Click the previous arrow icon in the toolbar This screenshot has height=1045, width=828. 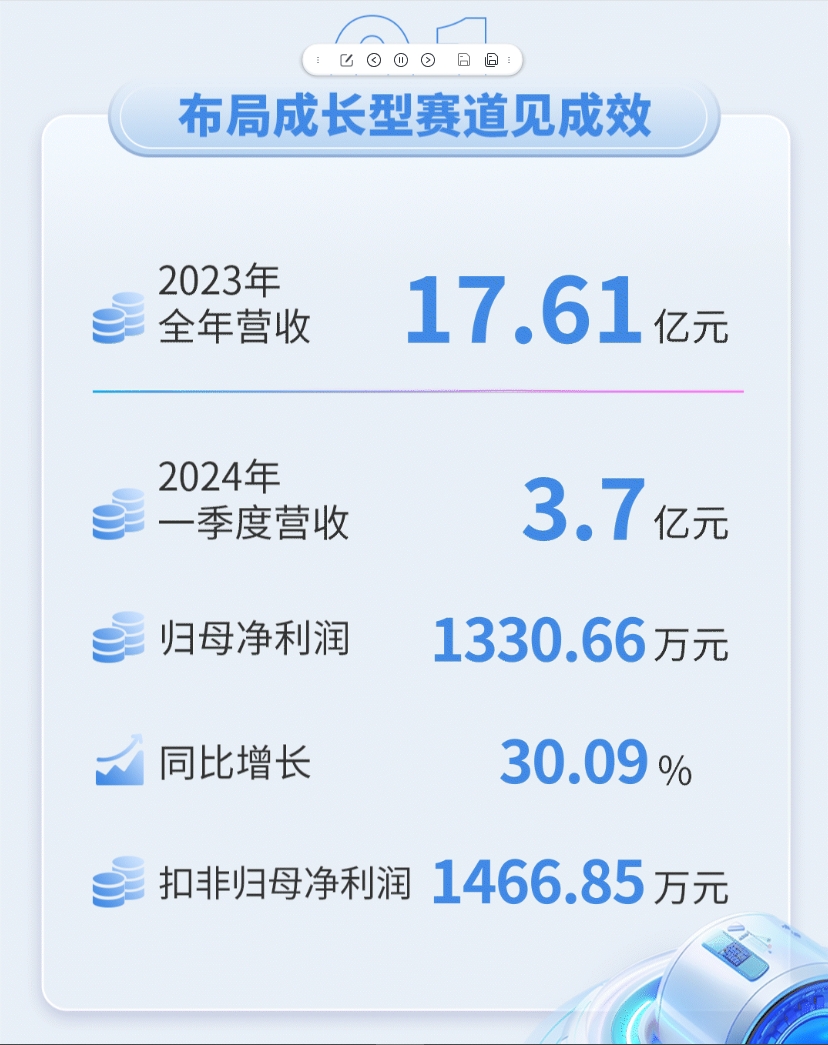tap(374, 60)
